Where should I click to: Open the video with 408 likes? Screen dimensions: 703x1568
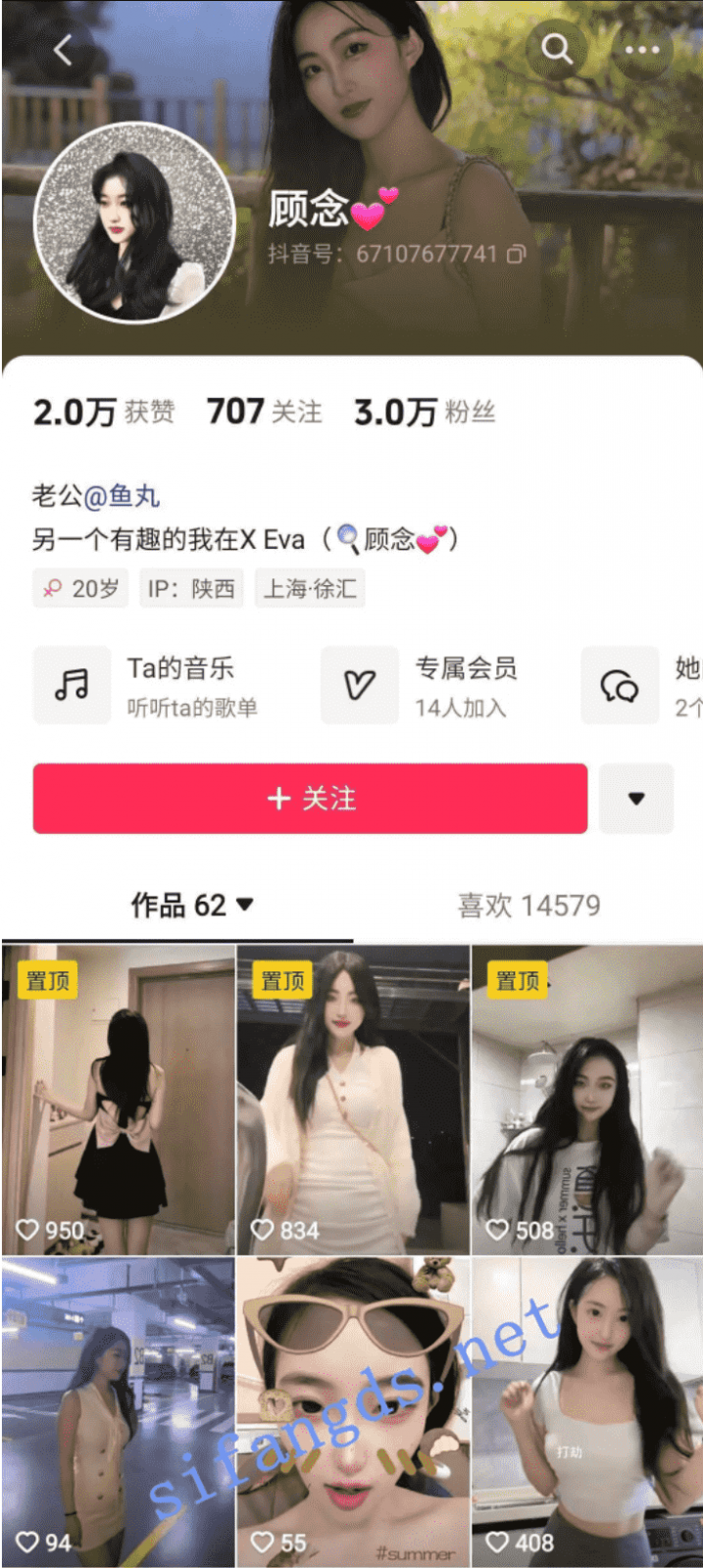[x=586, y=1411]
